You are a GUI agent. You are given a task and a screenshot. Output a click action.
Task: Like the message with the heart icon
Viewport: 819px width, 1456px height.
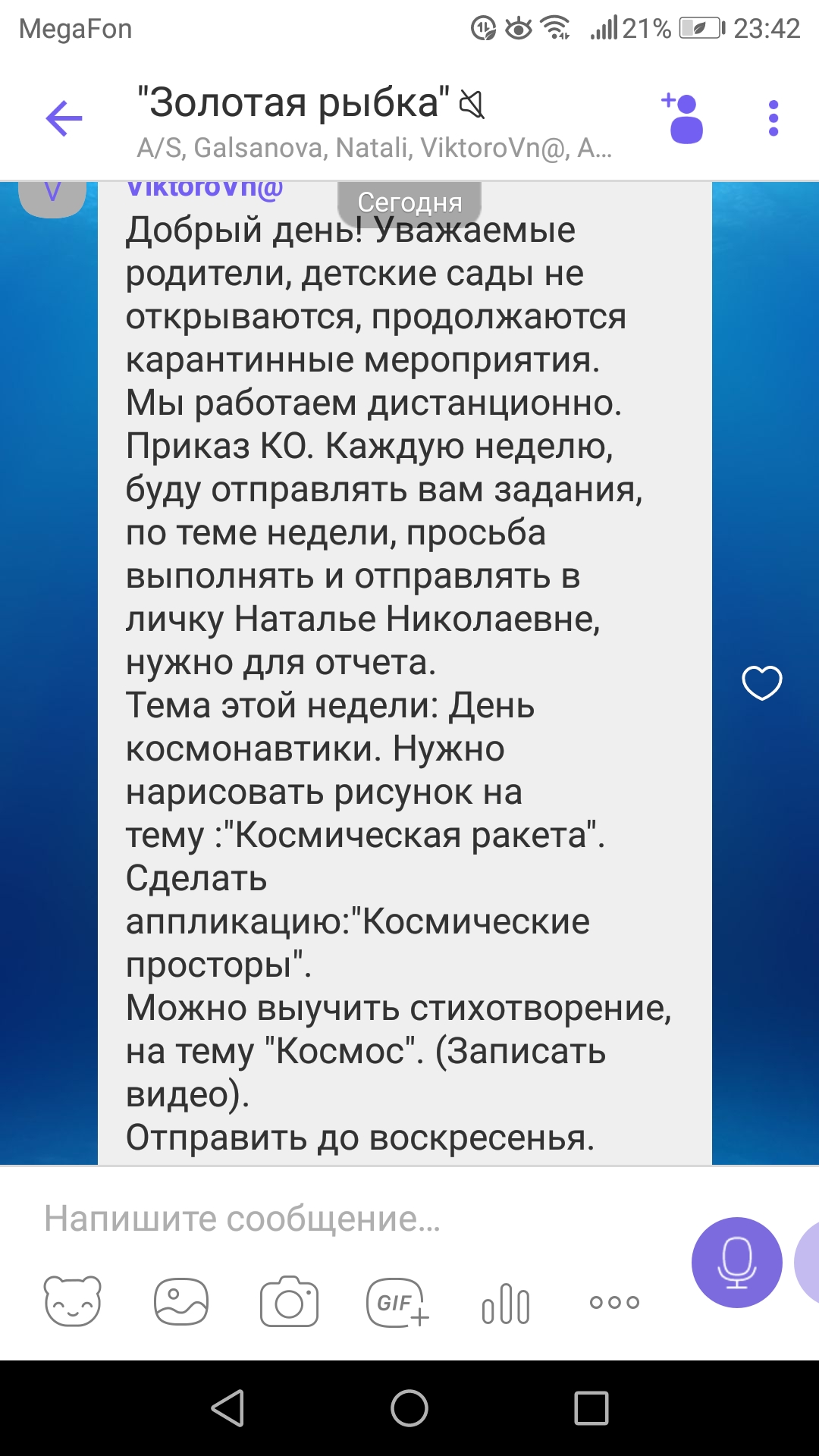[x=761, y=682]
